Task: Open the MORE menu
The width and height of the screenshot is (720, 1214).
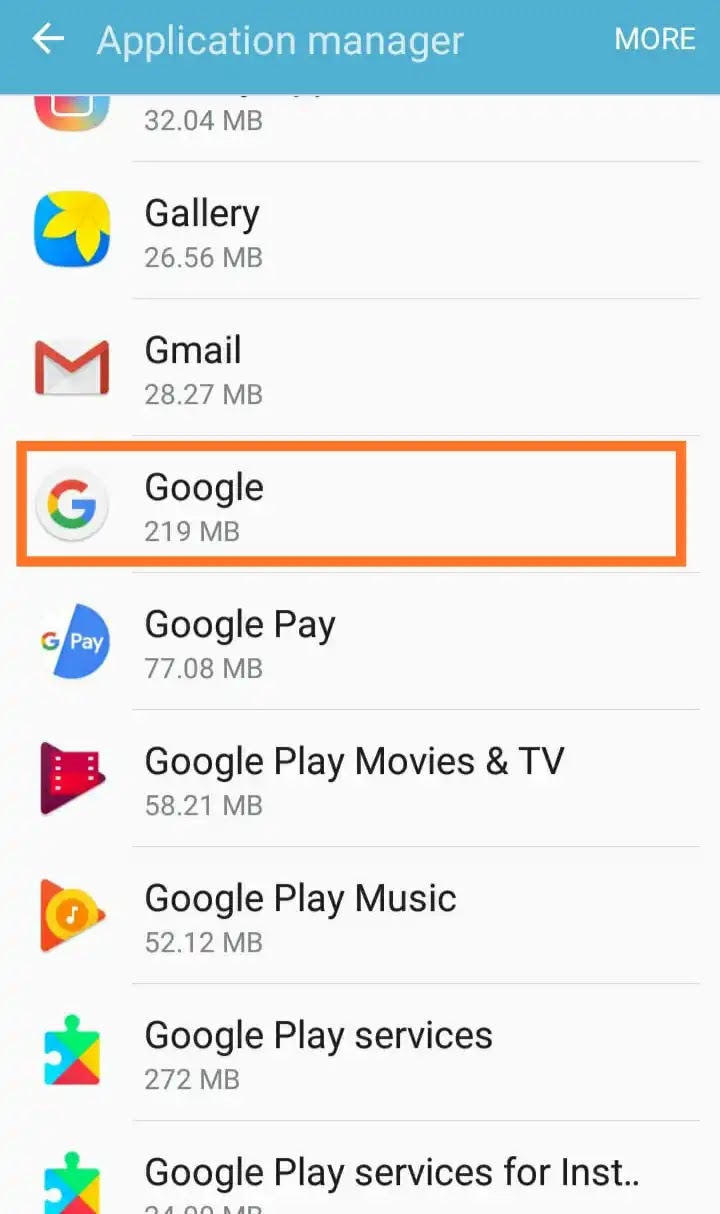Action: [x=654, y=40]
